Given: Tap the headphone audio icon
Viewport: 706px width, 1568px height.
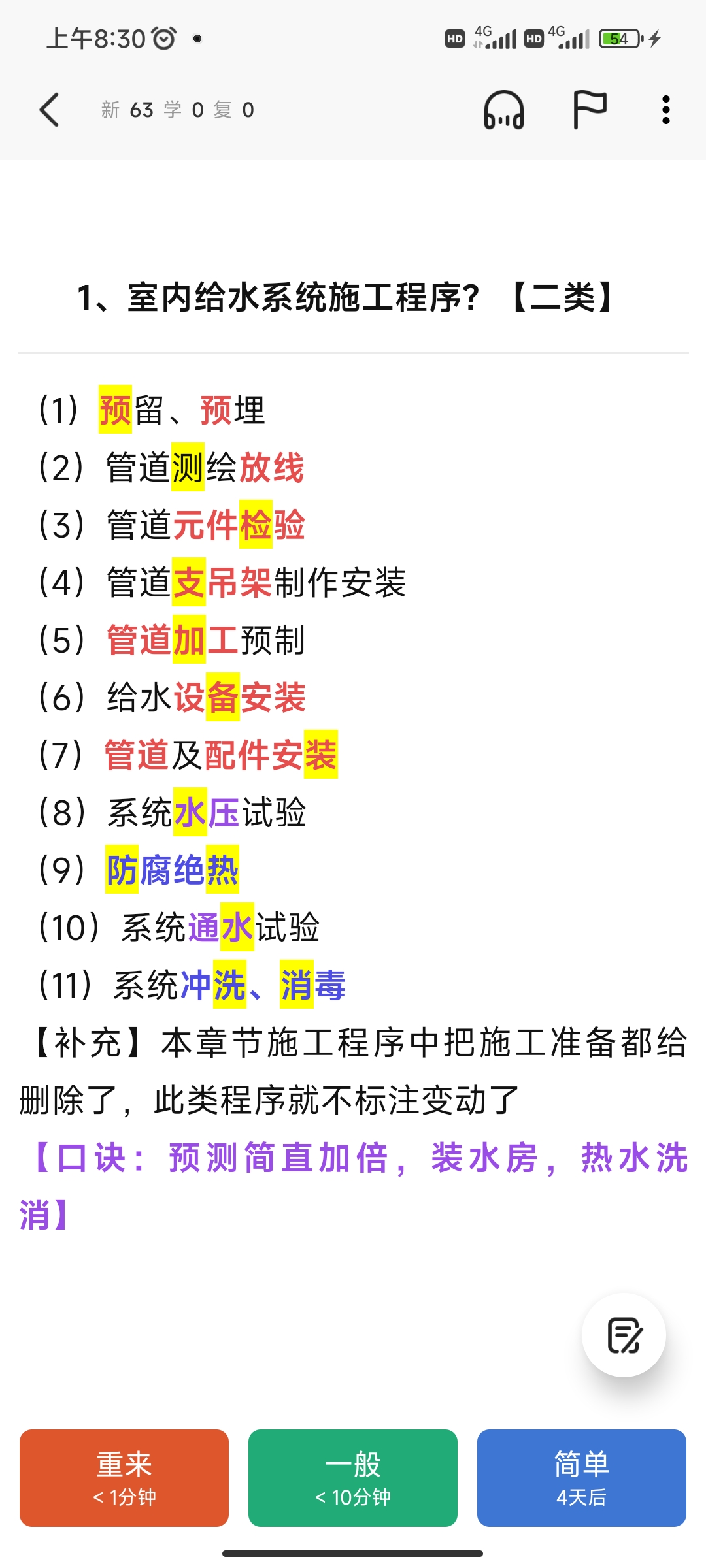Looking at the screenshot, I should [x=503, y=110].
